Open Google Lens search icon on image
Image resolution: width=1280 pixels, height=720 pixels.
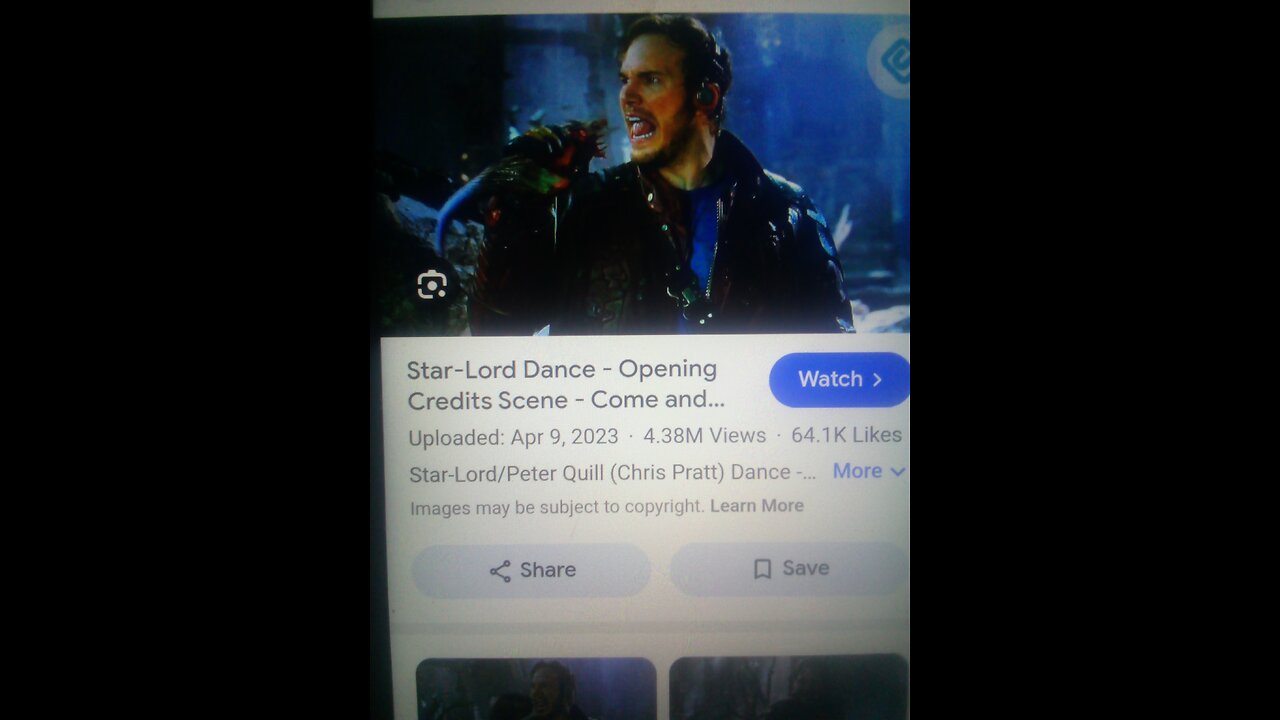[431, 285]
